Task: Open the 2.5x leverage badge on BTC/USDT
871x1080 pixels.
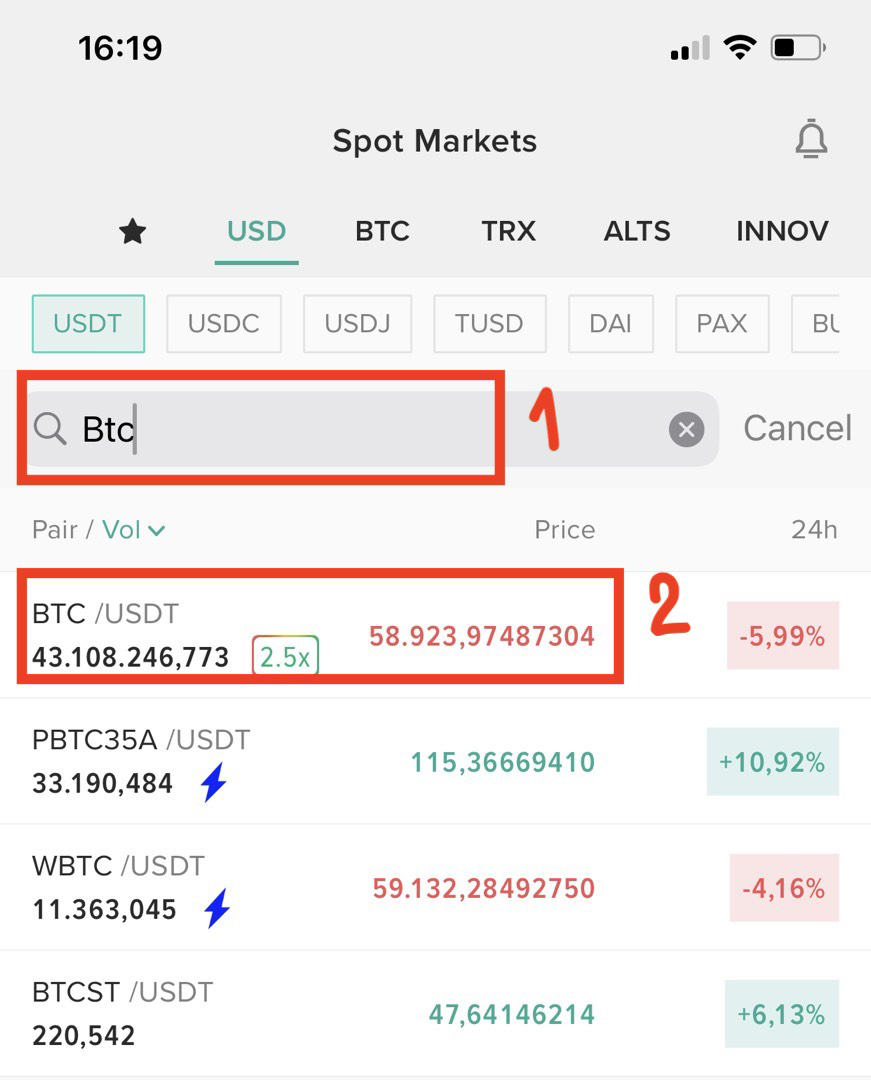Action: pos(285,656)
